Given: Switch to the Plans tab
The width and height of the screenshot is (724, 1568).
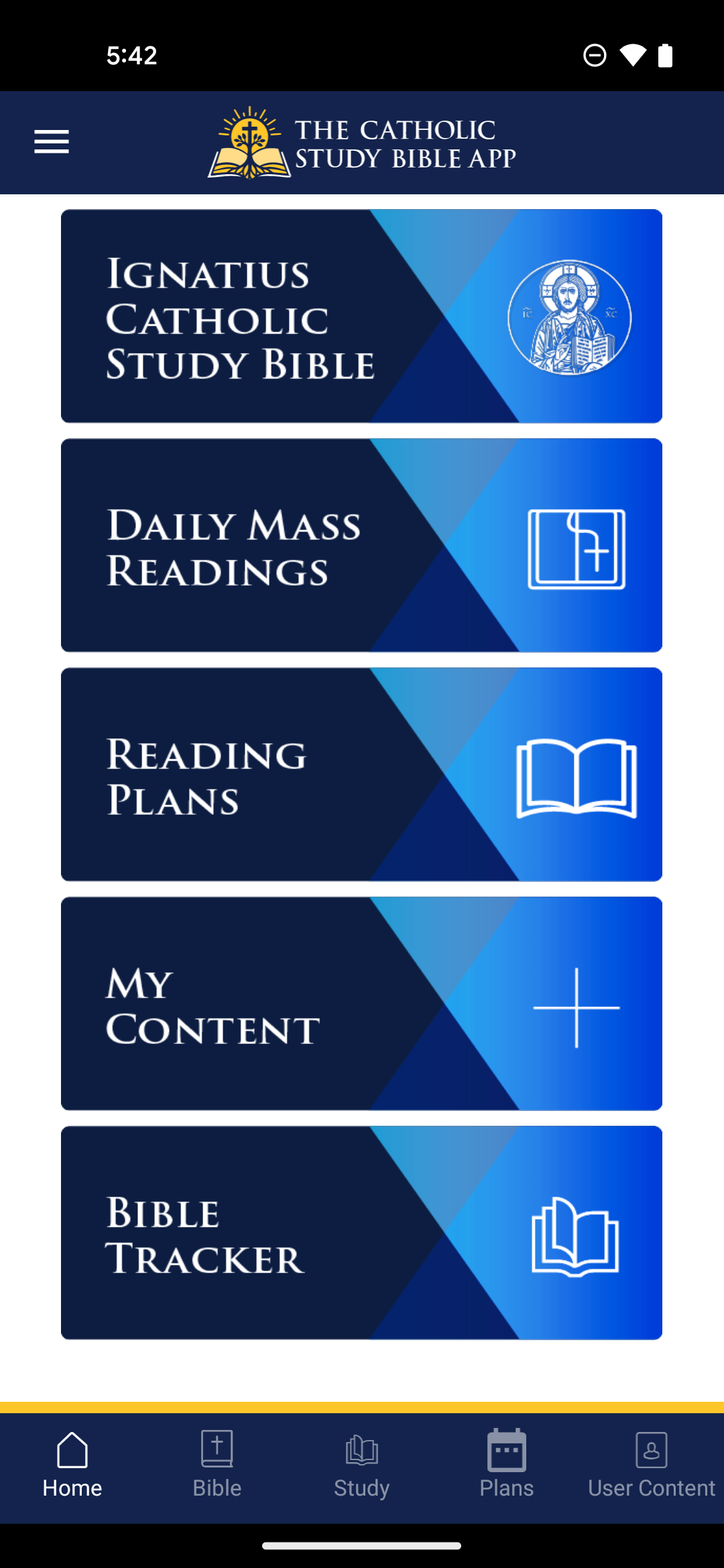Looking at the screenshot, I should point(507,1465).
